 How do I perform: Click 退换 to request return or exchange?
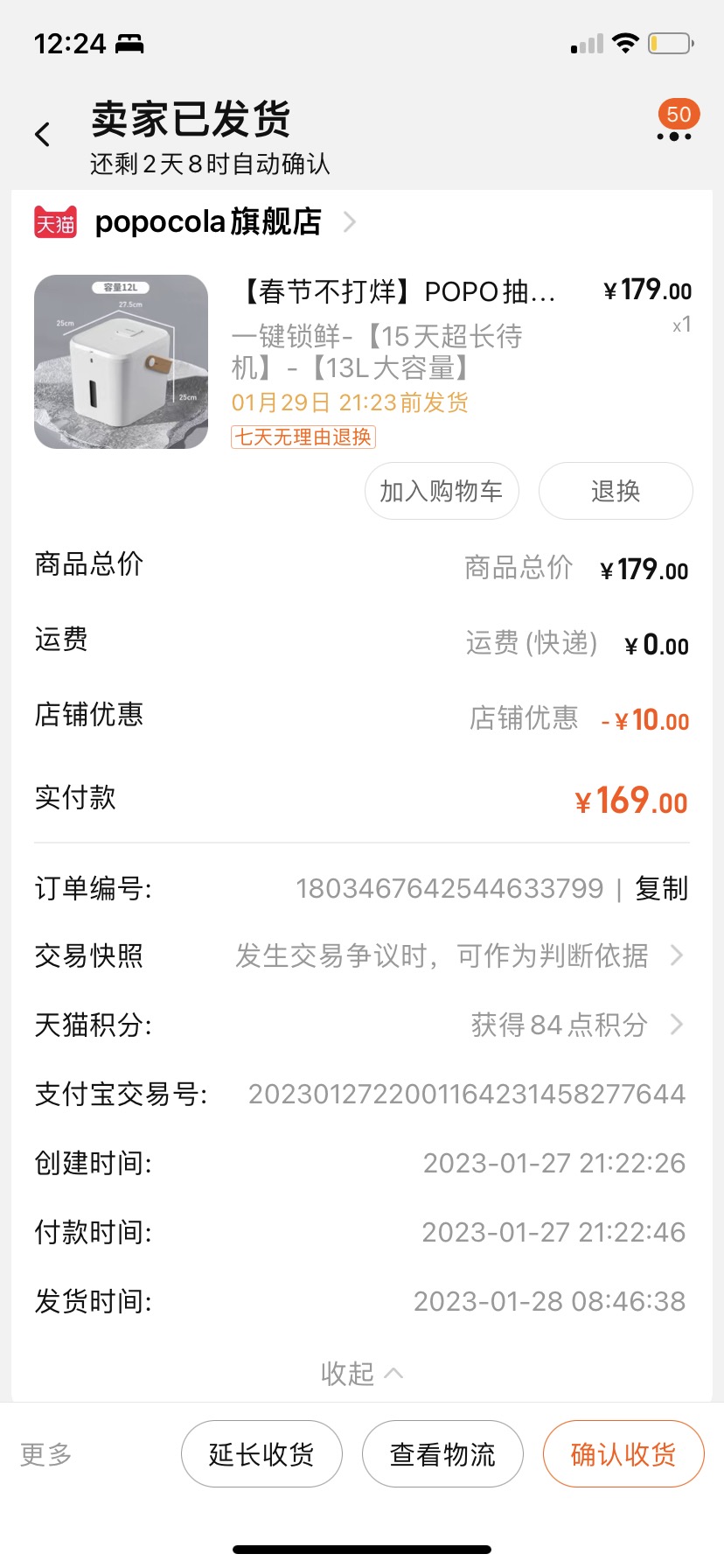pos(615,491)
